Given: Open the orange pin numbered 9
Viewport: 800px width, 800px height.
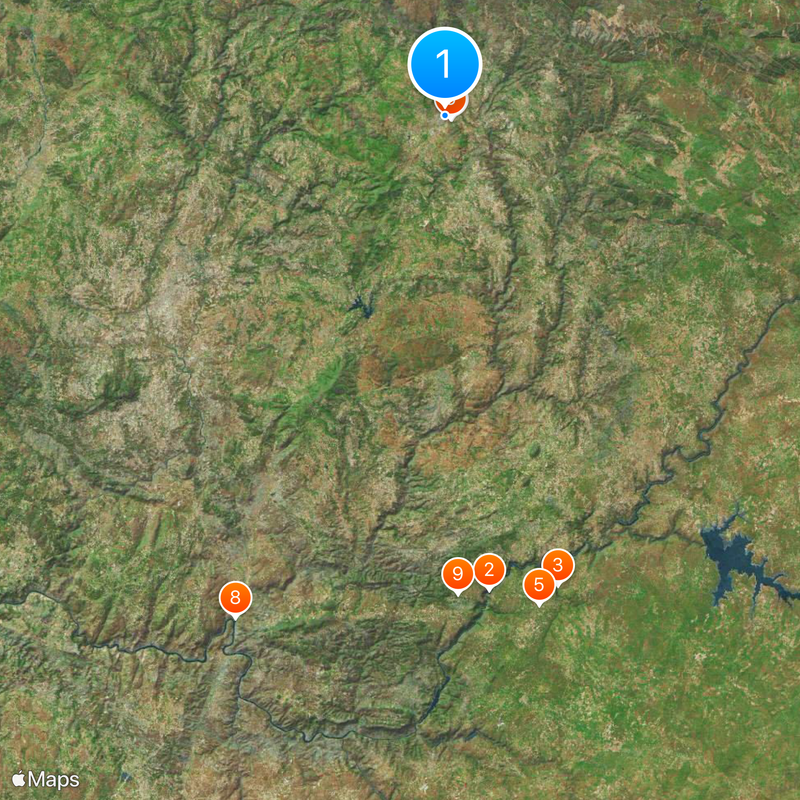Looking at the screenshot, I should point(458,574).
